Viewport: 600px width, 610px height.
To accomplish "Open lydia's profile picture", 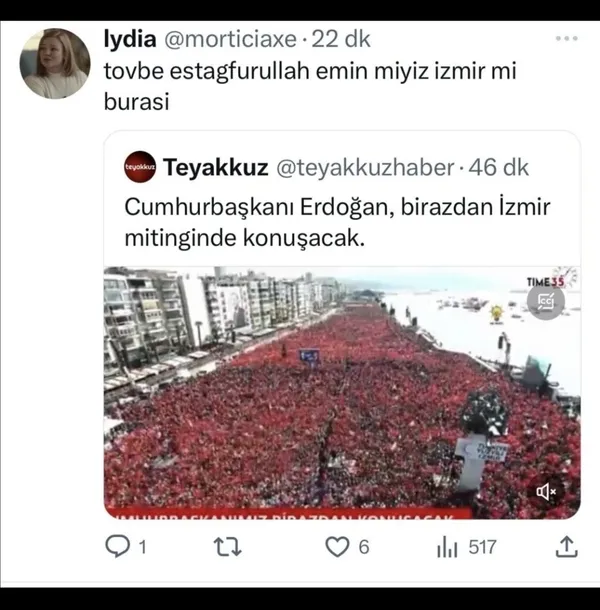I will (55, 63).
